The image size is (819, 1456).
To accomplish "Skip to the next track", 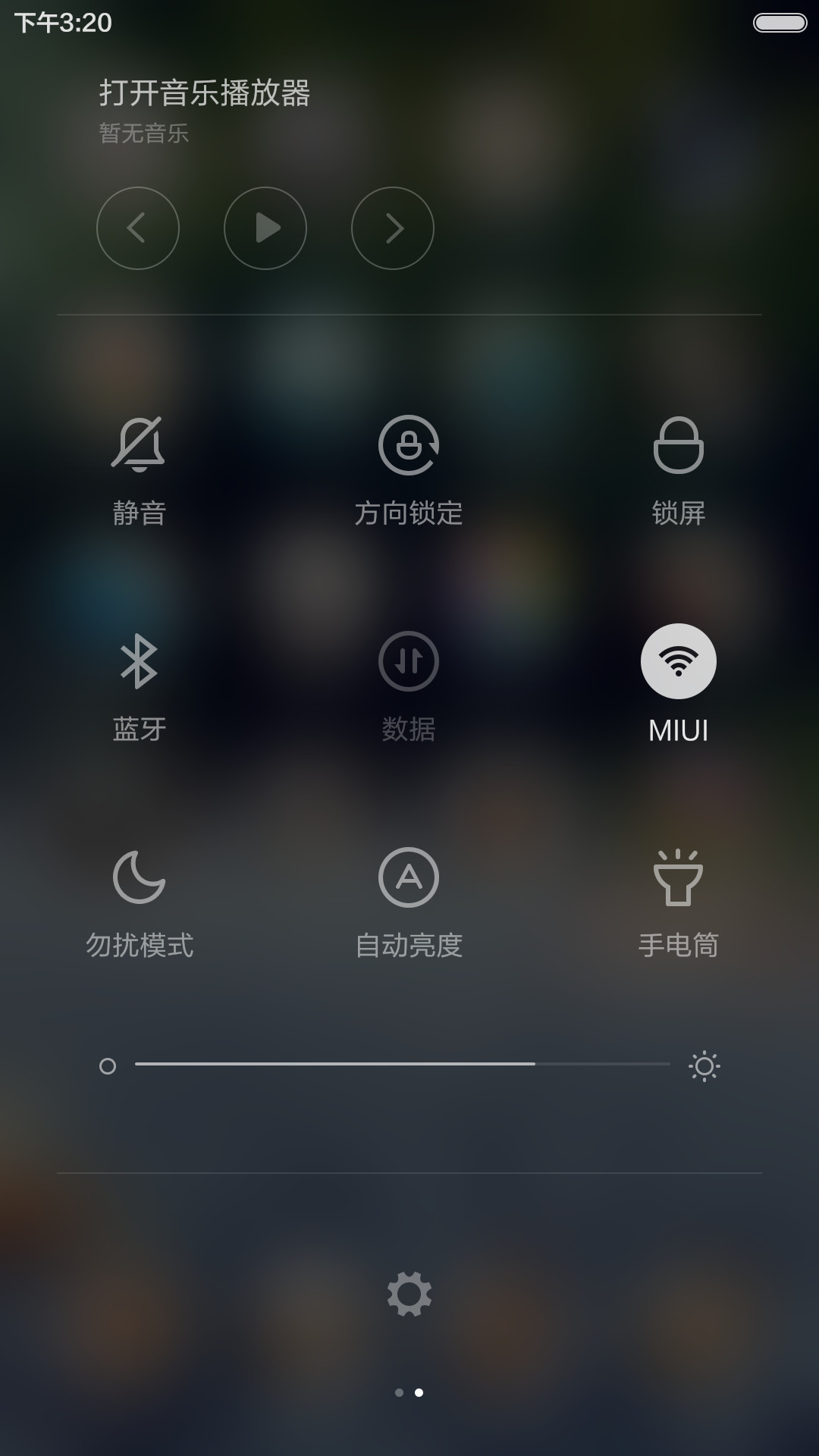I will point(393,228).
